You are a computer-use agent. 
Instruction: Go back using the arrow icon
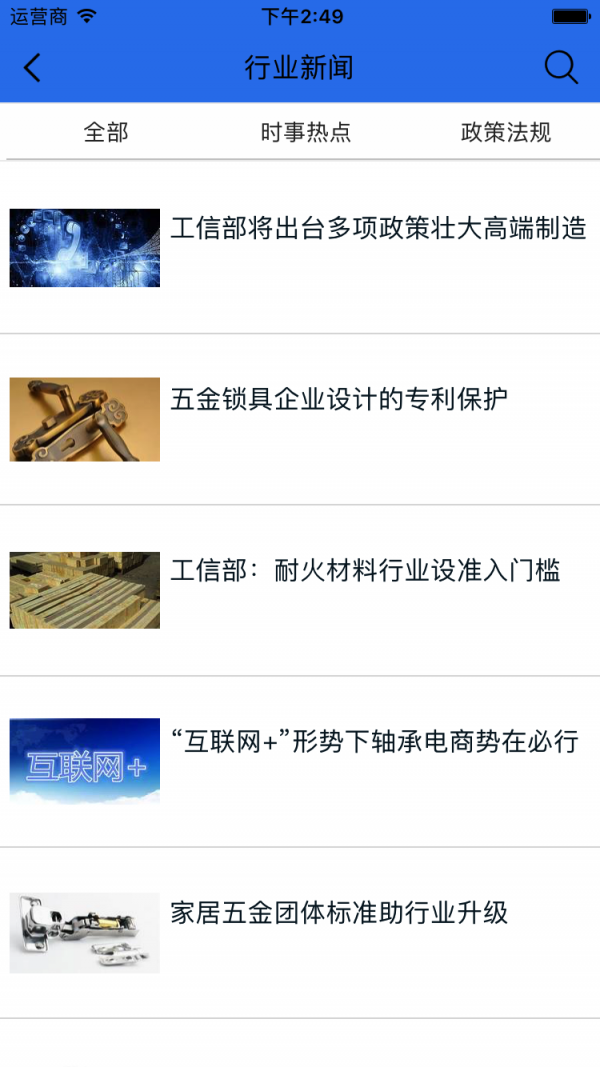(x=32, y=68)
